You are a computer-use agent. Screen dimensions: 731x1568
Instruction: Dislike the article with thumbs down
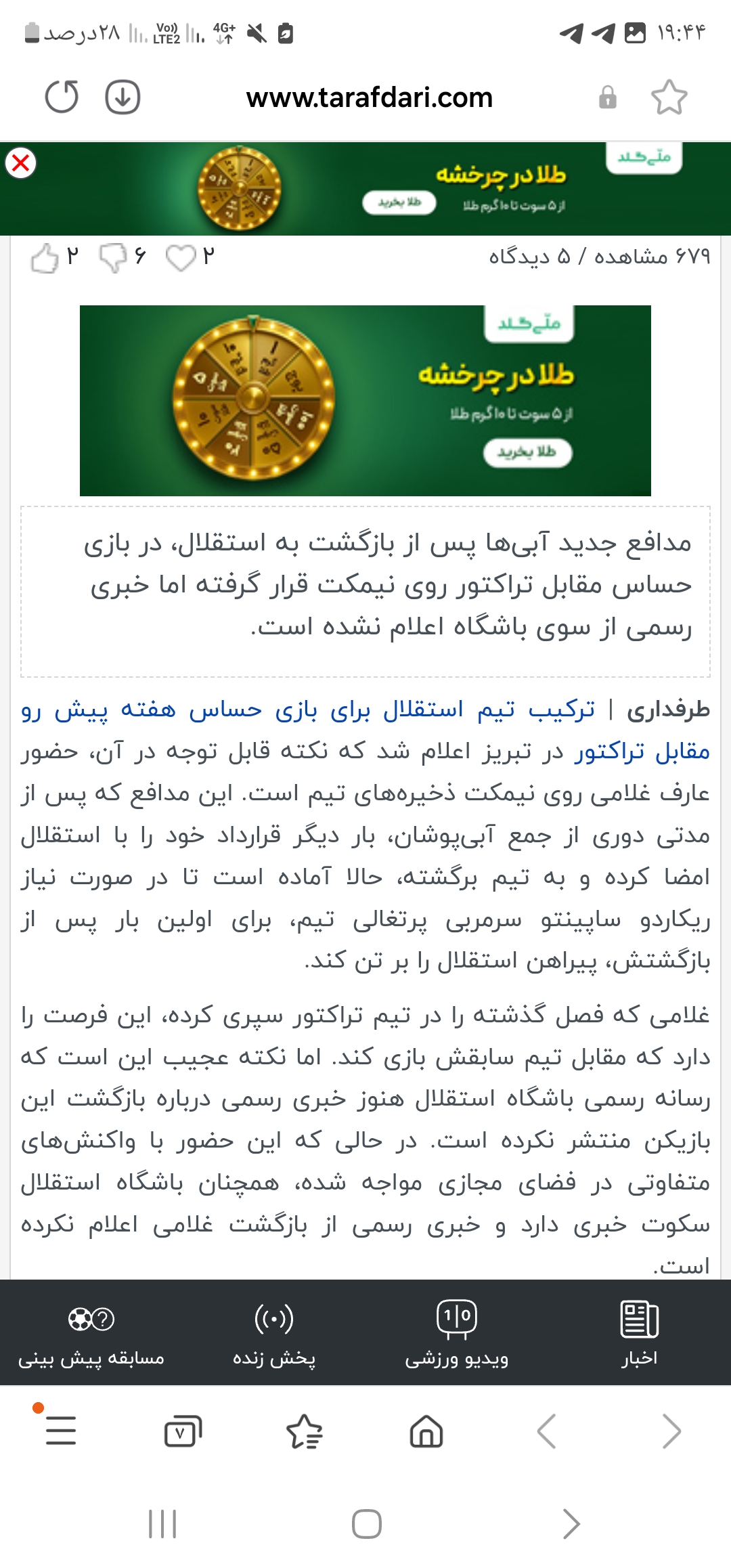point(112,258)
